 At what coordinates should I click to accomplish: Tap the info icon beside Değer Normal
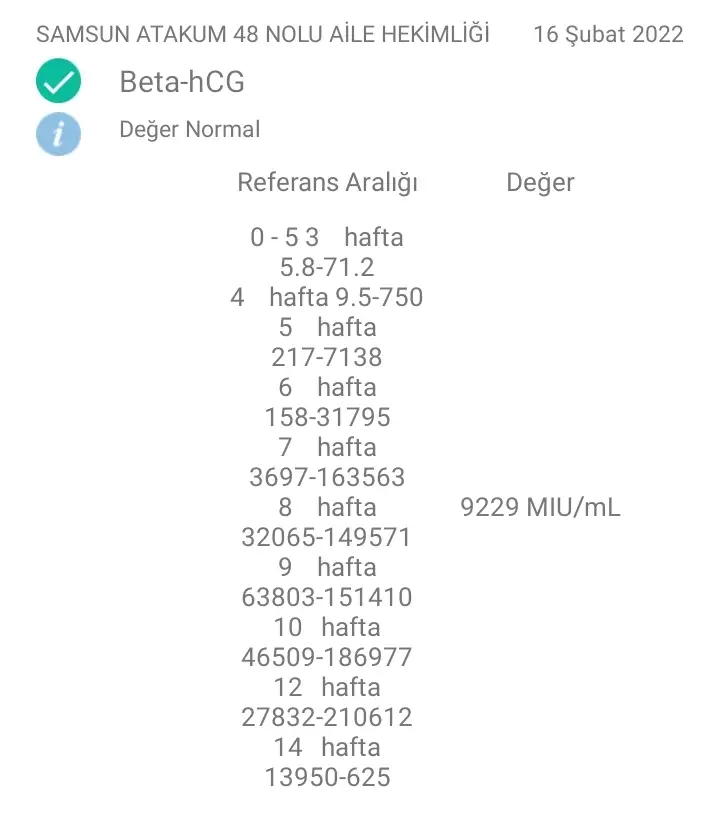pyautogui.click(x=58, y=133)
